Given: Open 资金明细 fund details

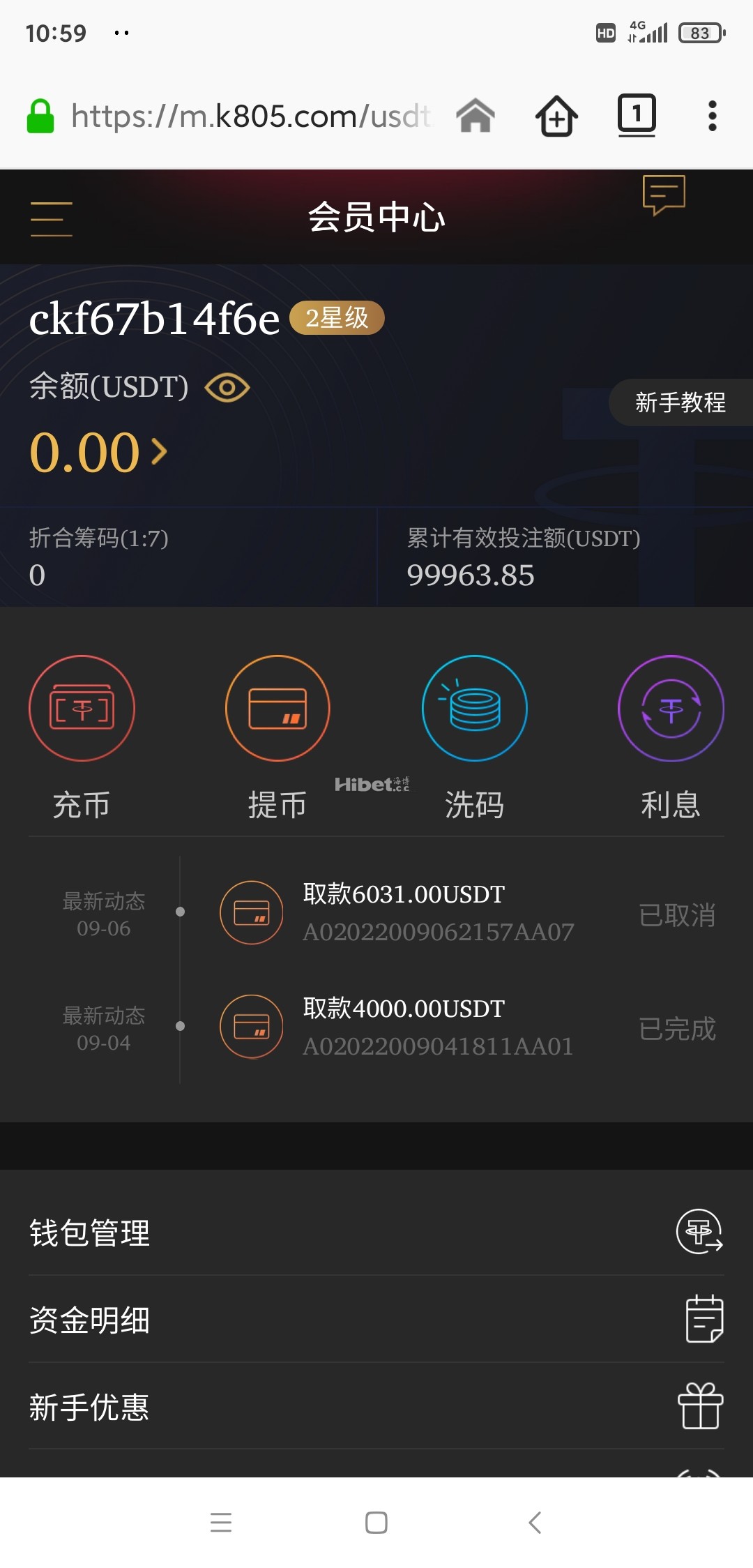Looking at the screenshot, I should 376,1320.
